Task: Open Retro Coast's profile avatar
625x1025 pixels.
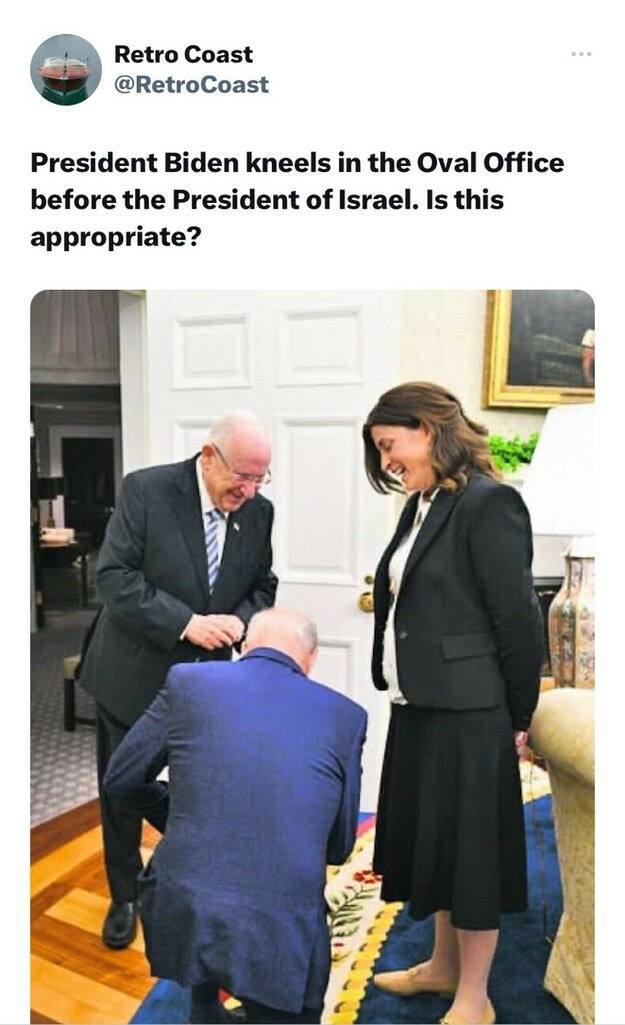Action: point(66,69)
